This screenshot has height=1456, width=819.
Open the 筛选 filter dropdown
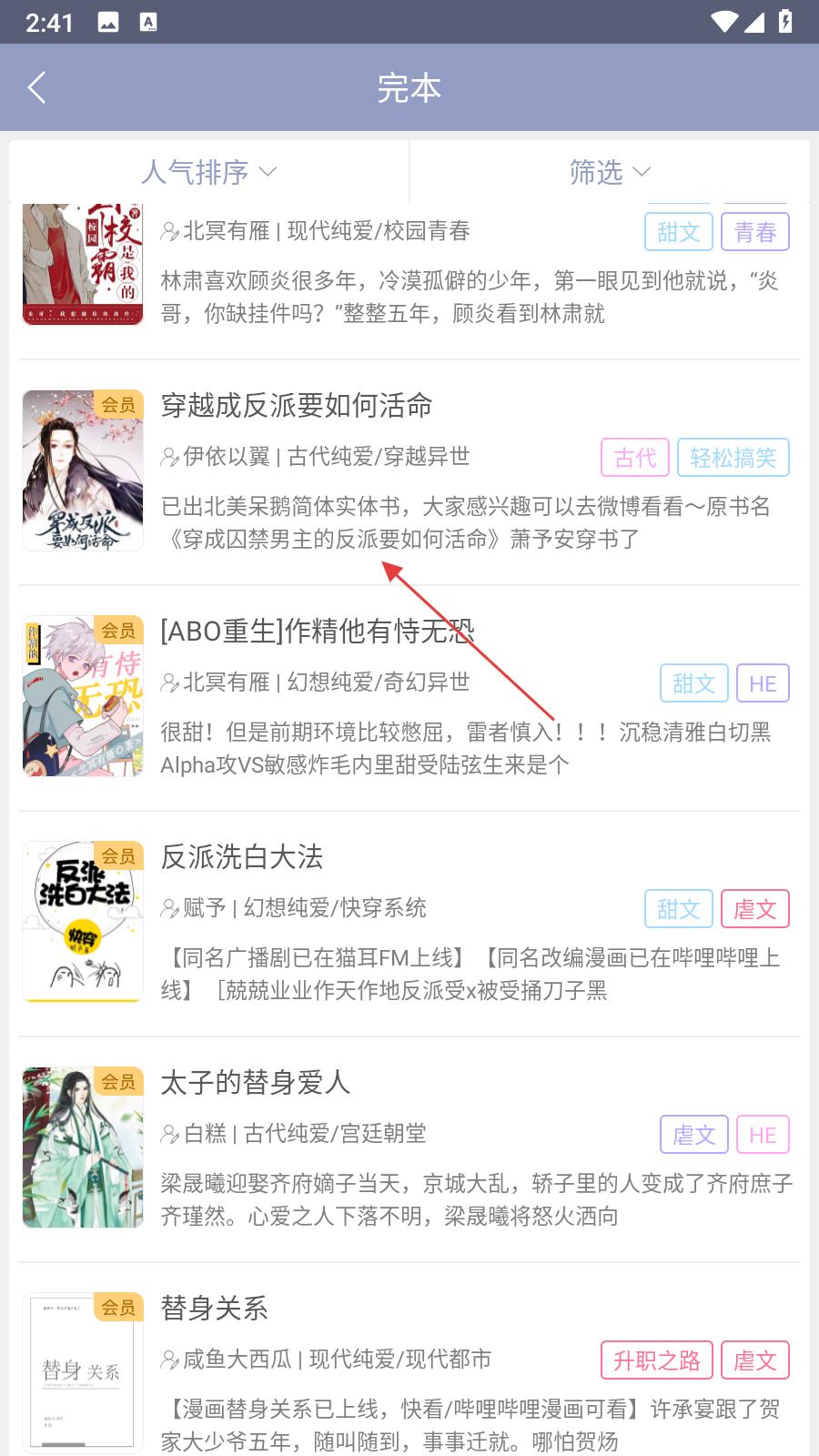pyautogui.click(x=609, y=172)
